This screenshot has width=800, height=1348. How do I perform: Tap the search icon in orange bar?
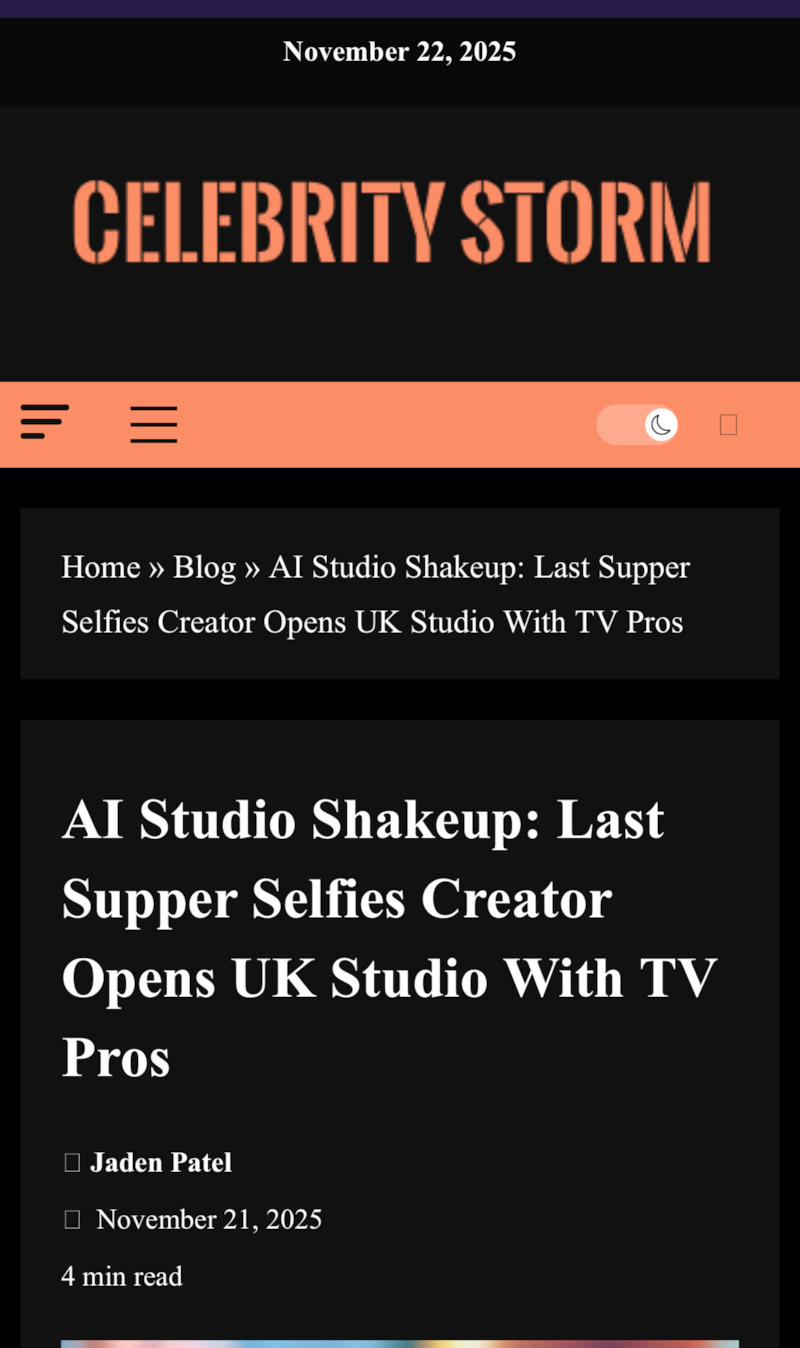[728, 425]
